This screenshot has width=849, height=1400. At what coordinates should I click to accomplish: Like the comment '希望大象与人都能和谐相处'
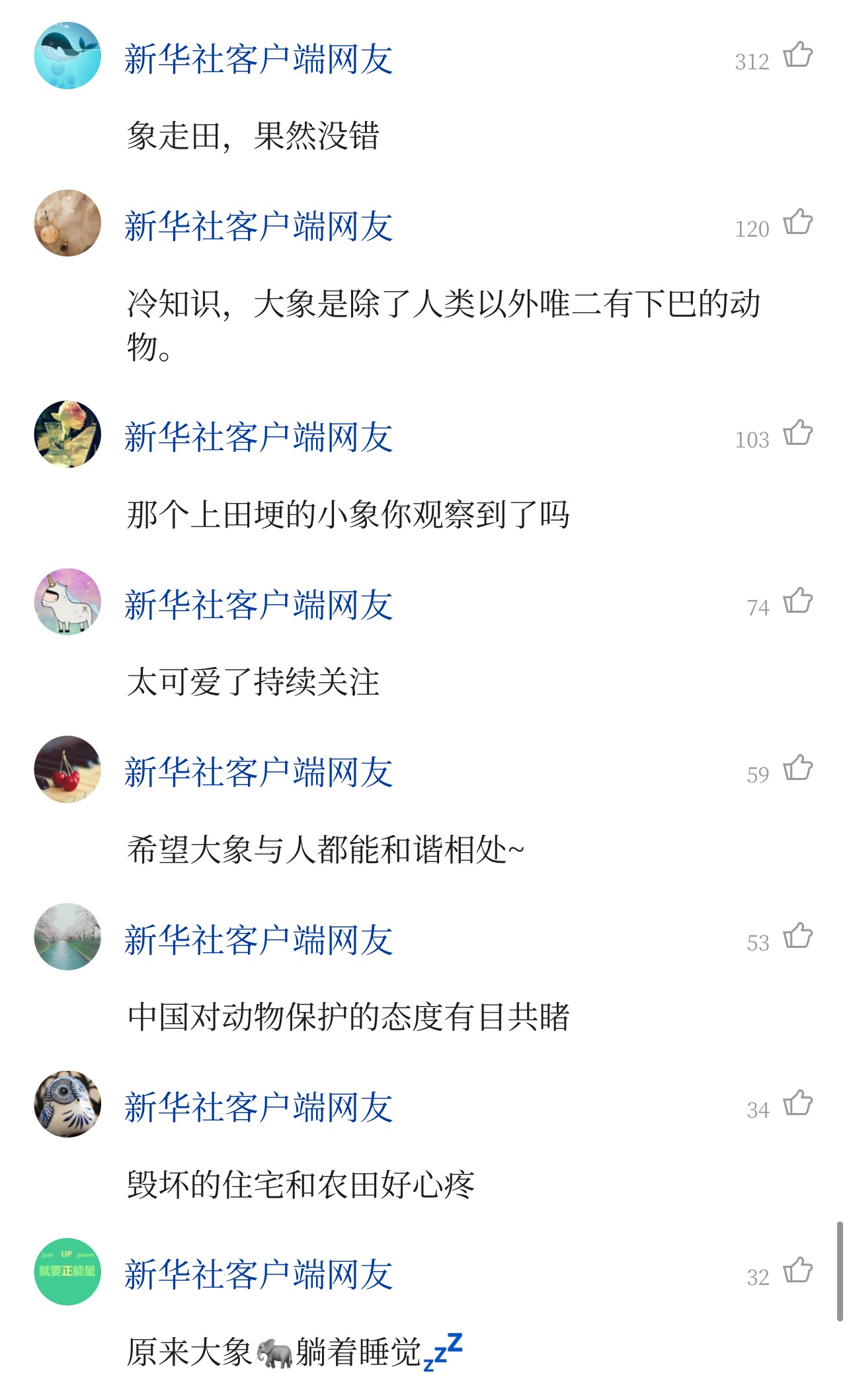pyautogui.click(x=797, y=768)
